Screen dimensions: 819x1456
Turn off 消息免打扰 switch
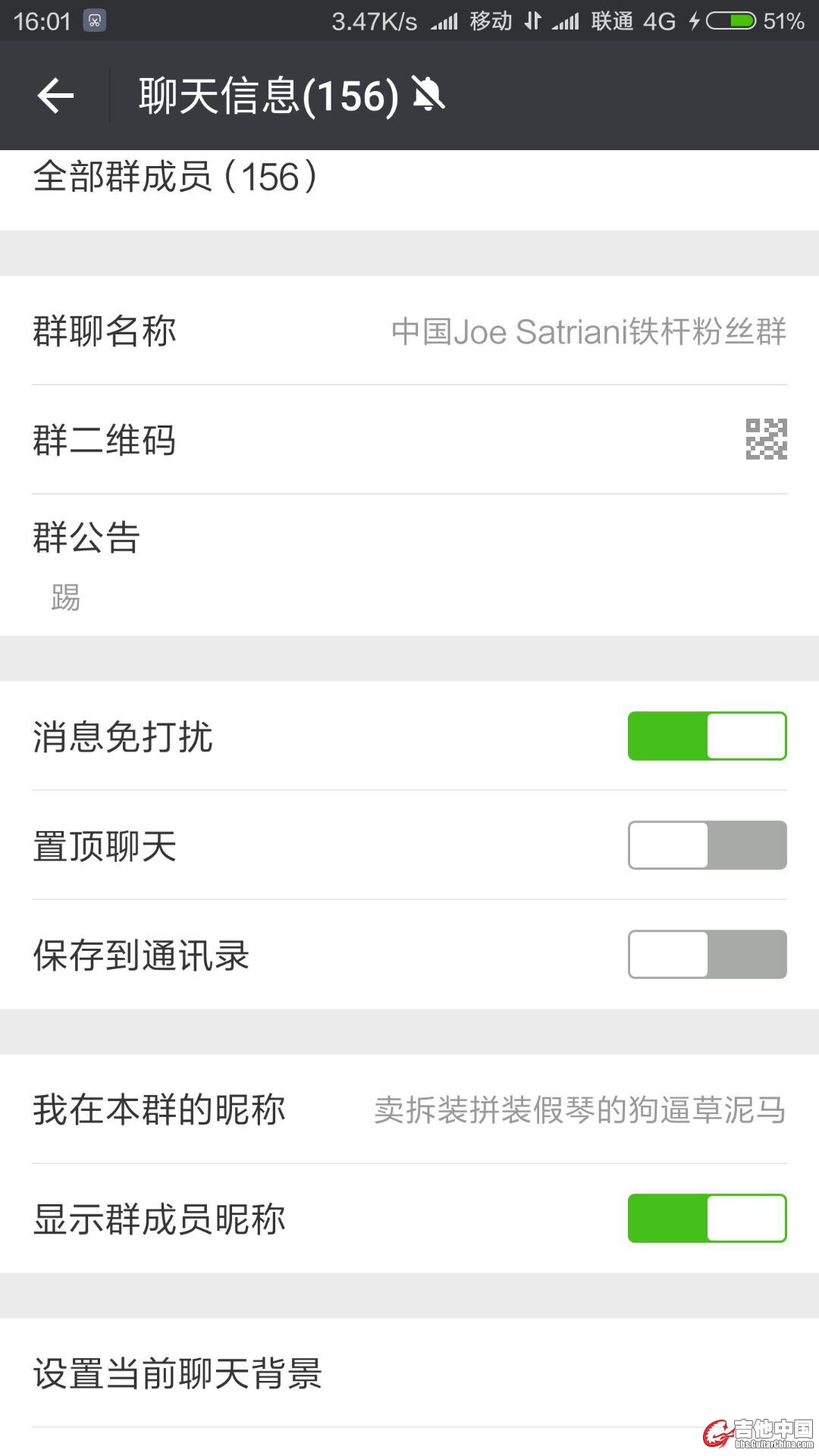pyautogui.click(x=707, y=736)
